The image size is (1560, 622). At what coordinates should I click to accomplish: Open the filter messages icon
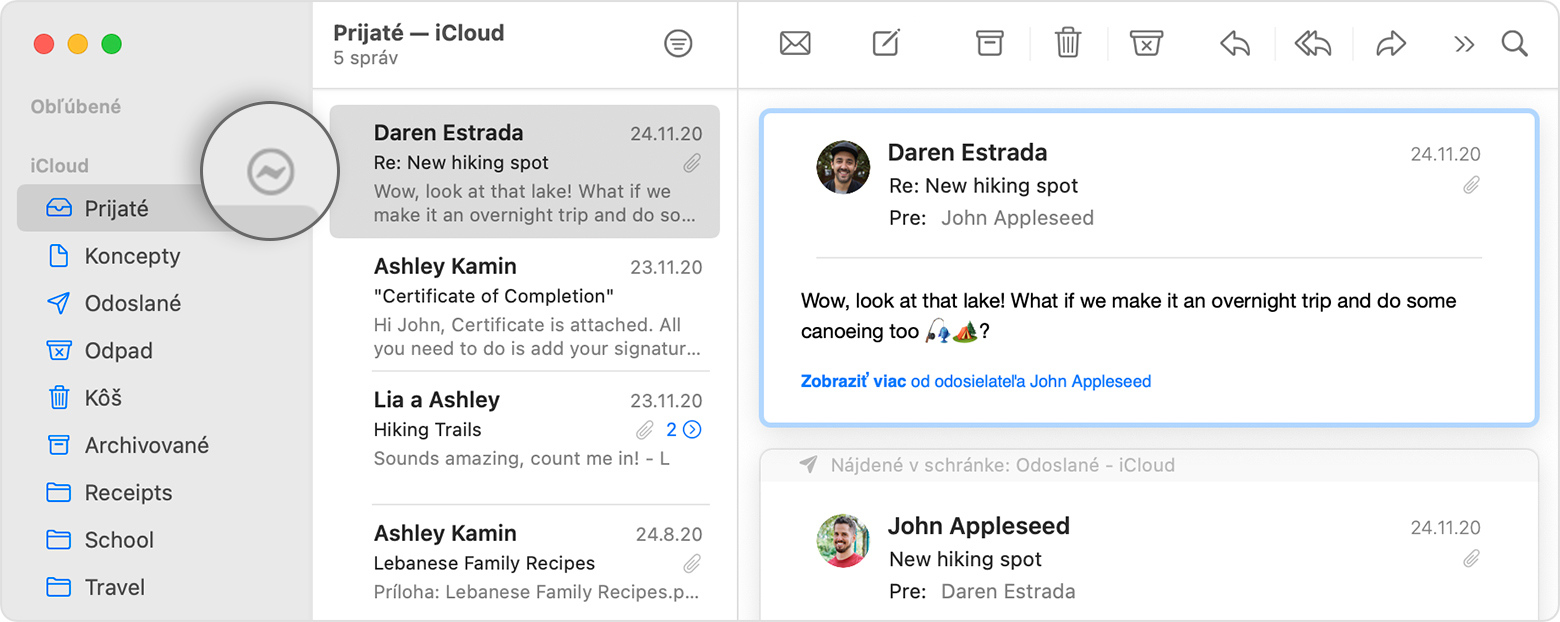[678, 44]
